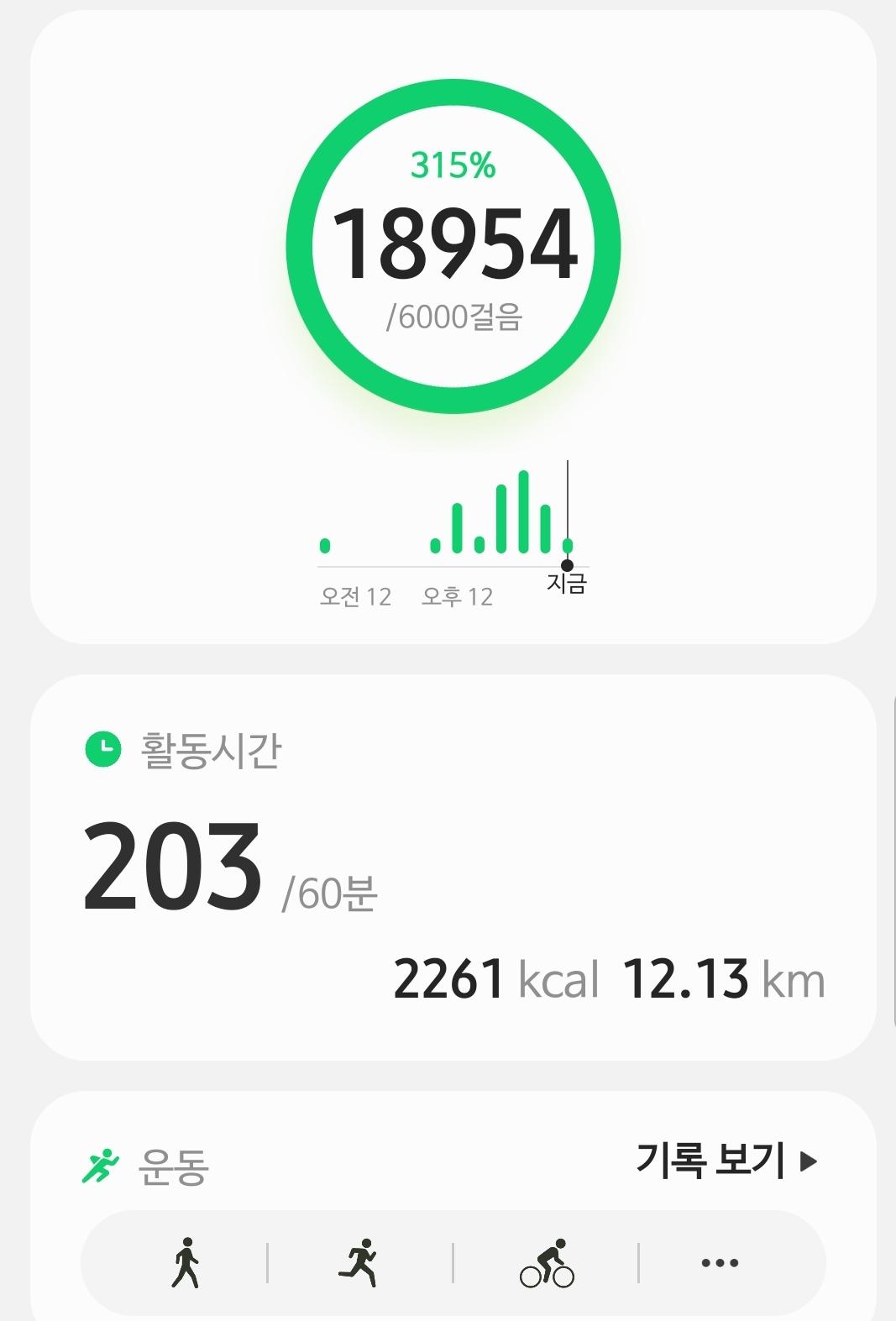Tap 기록 보기 to view workout history
Viewport: 896px width, 1321px height.
click(x=726, y=1161)
